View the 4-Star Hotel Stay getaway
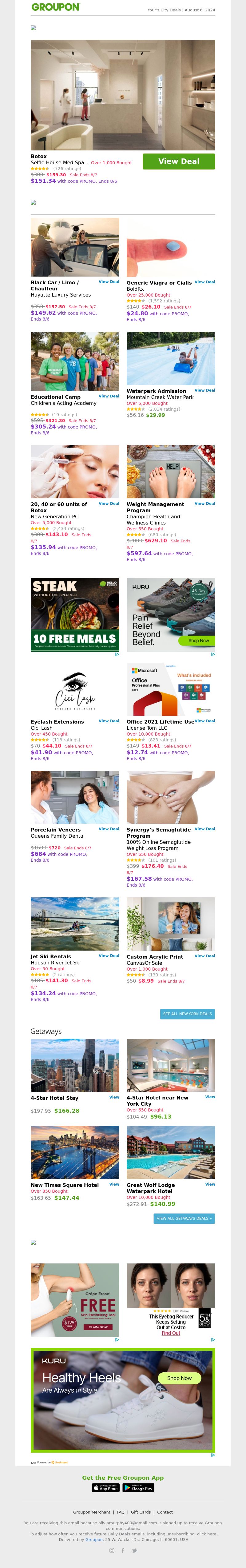246x1568 pixels. click(x=114, y=1098)
